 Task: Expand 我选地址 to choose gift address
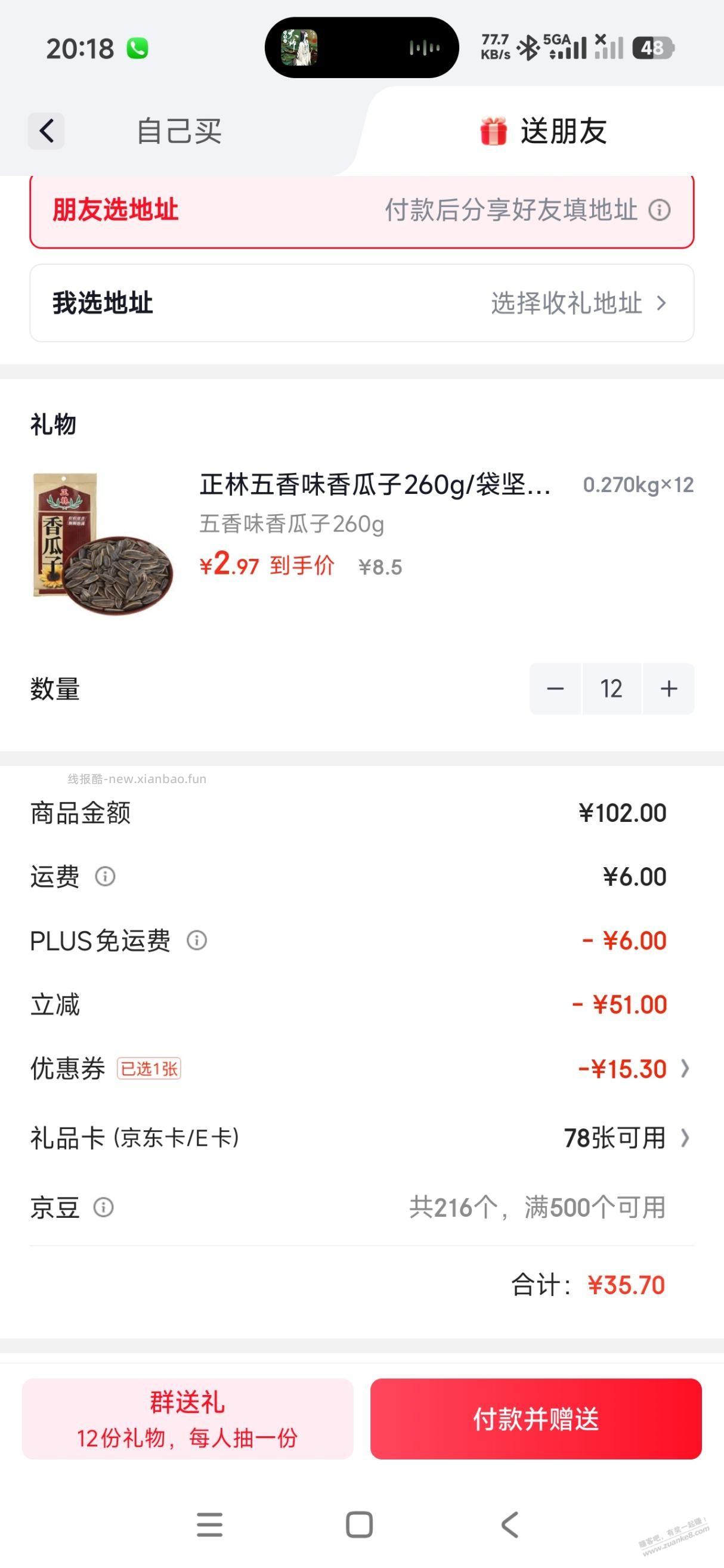click(x=361, y=303)
